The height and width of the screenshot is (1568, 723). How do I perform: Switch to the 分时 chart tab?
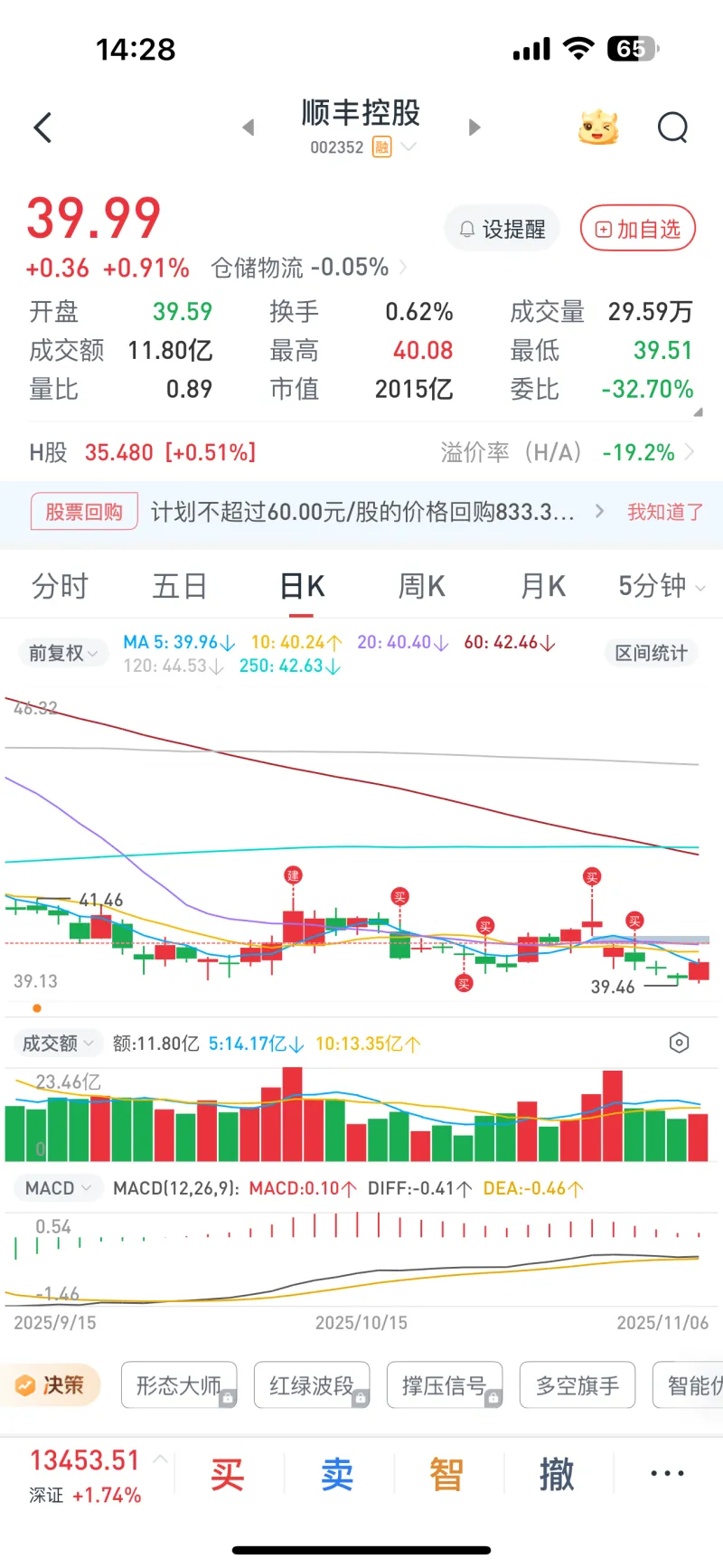pyautogui.click(x=60, y=586)
